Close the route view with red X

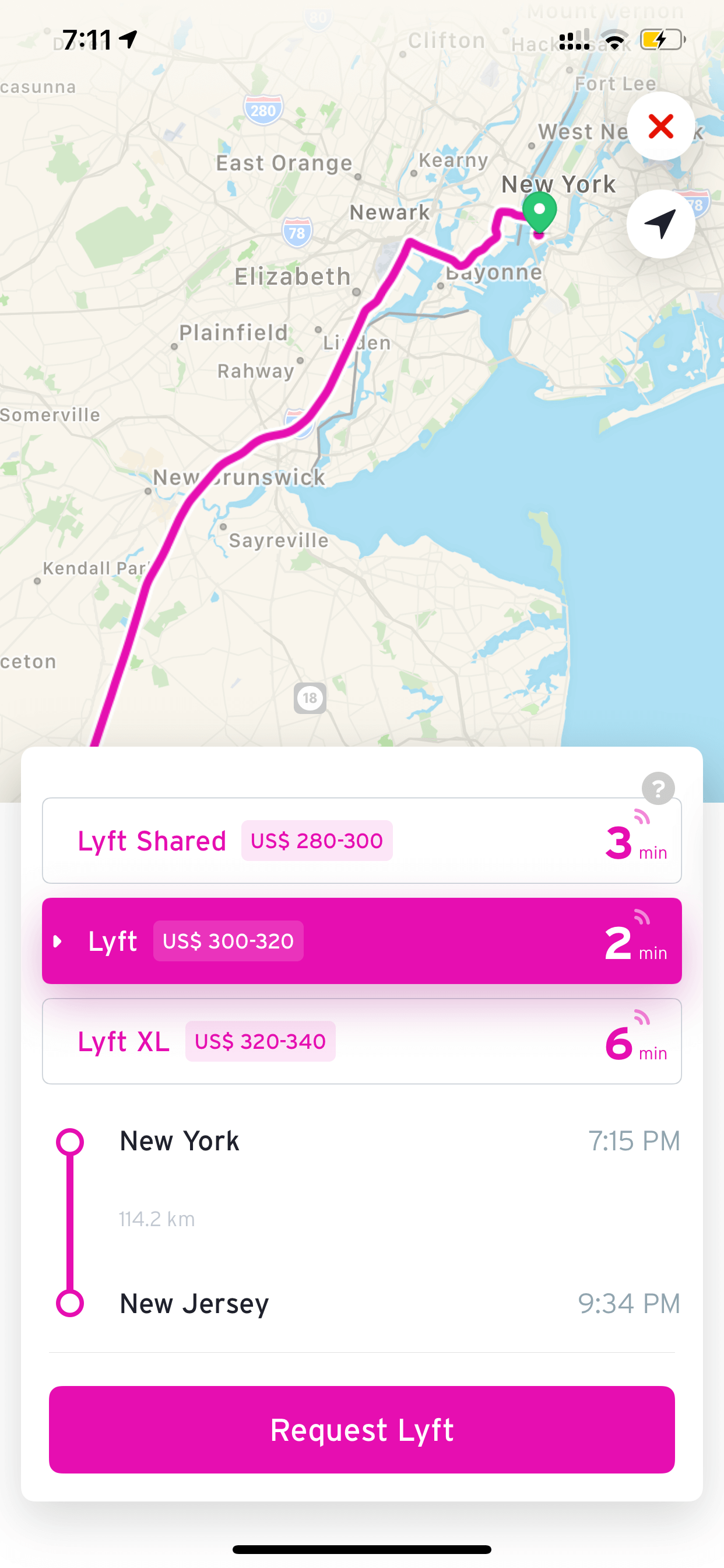click(x=660, y=127)
